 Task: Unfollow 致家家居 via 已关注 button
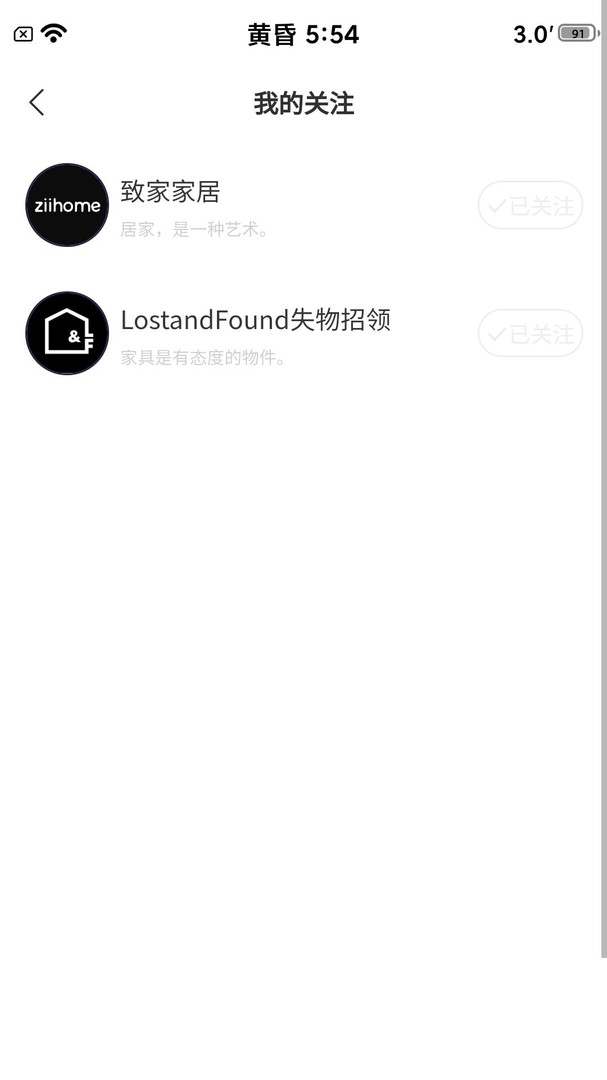pyautogui.click(x=530, y=206)
